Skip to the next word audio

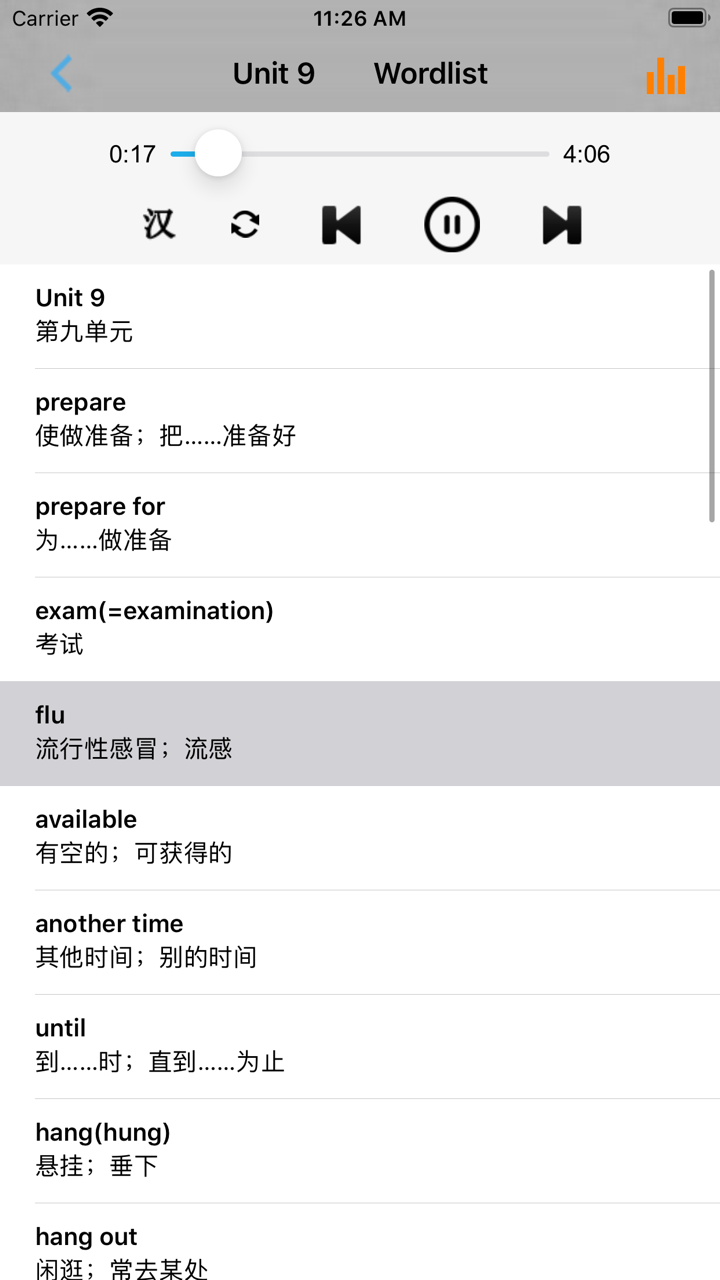tap(561, 224)
